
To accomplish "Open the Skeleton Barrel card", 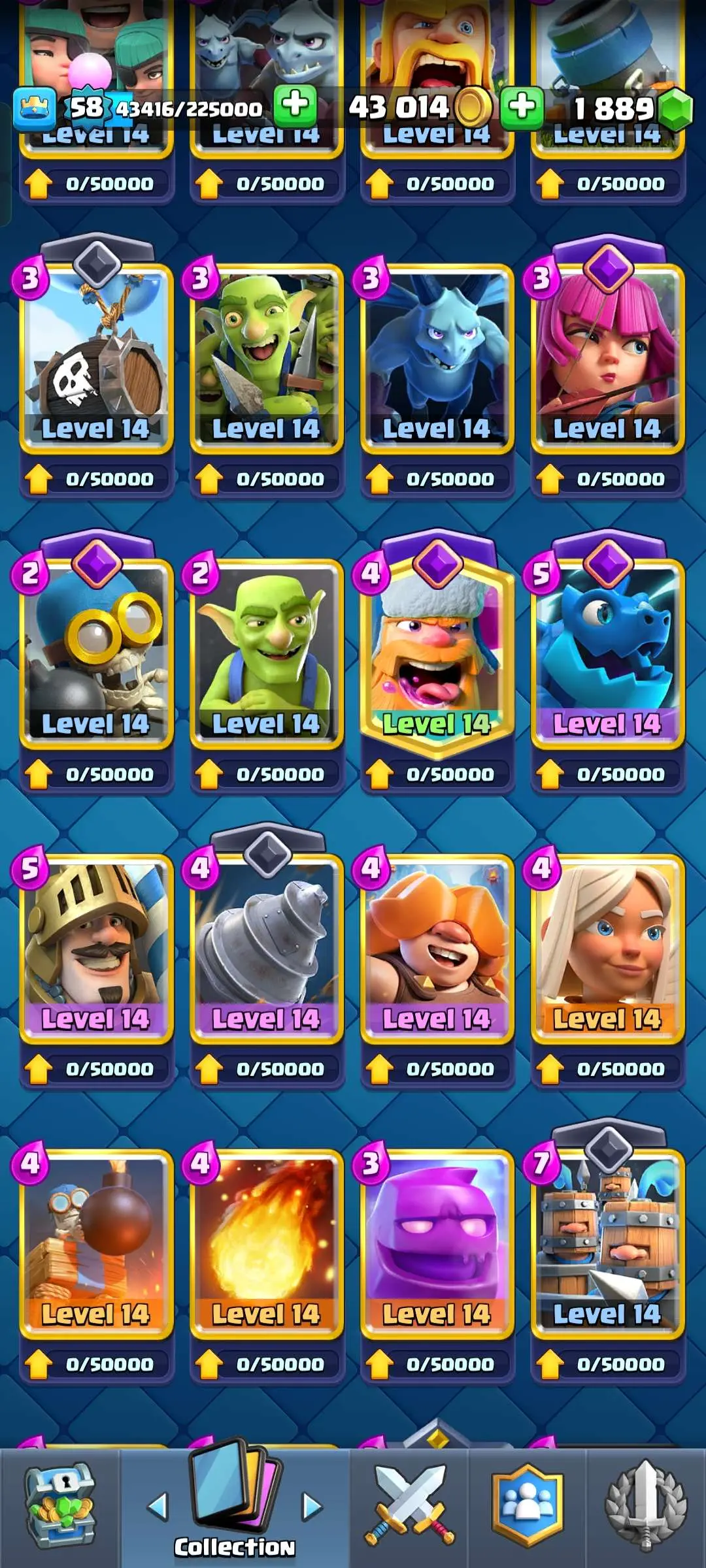I will [x=97, y=356].
